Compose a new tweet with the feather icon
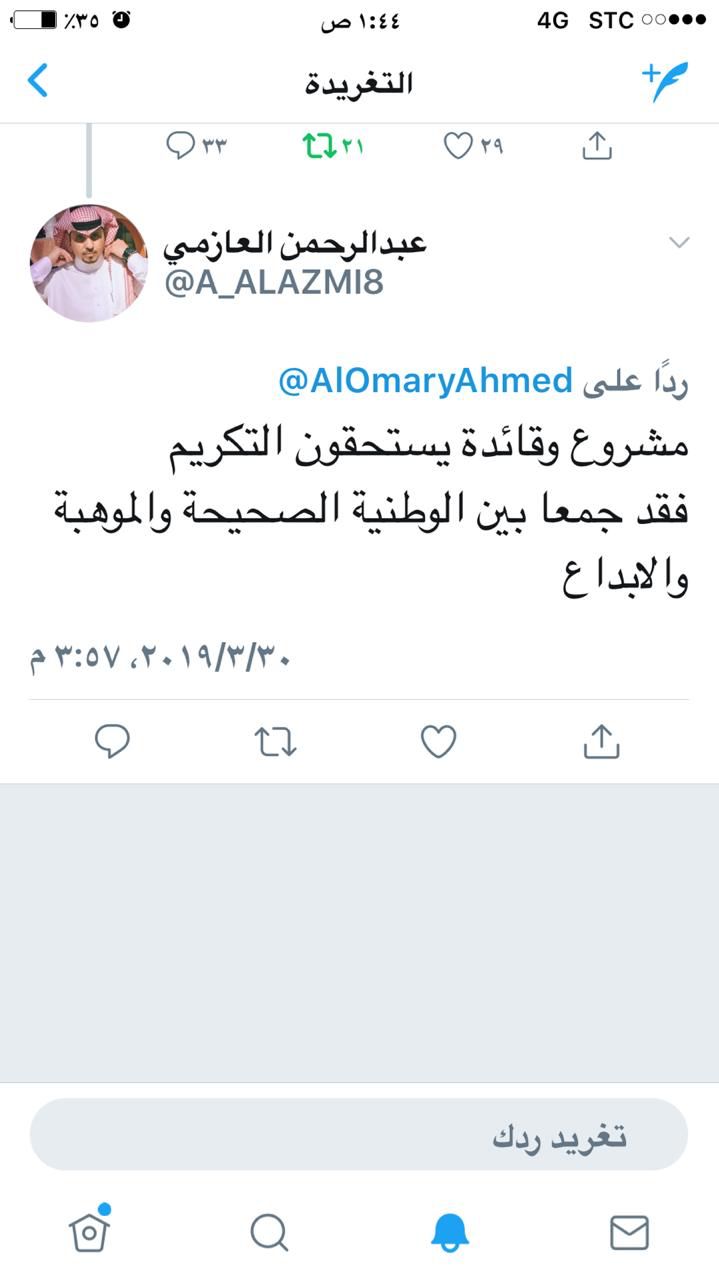 [665, 80]
